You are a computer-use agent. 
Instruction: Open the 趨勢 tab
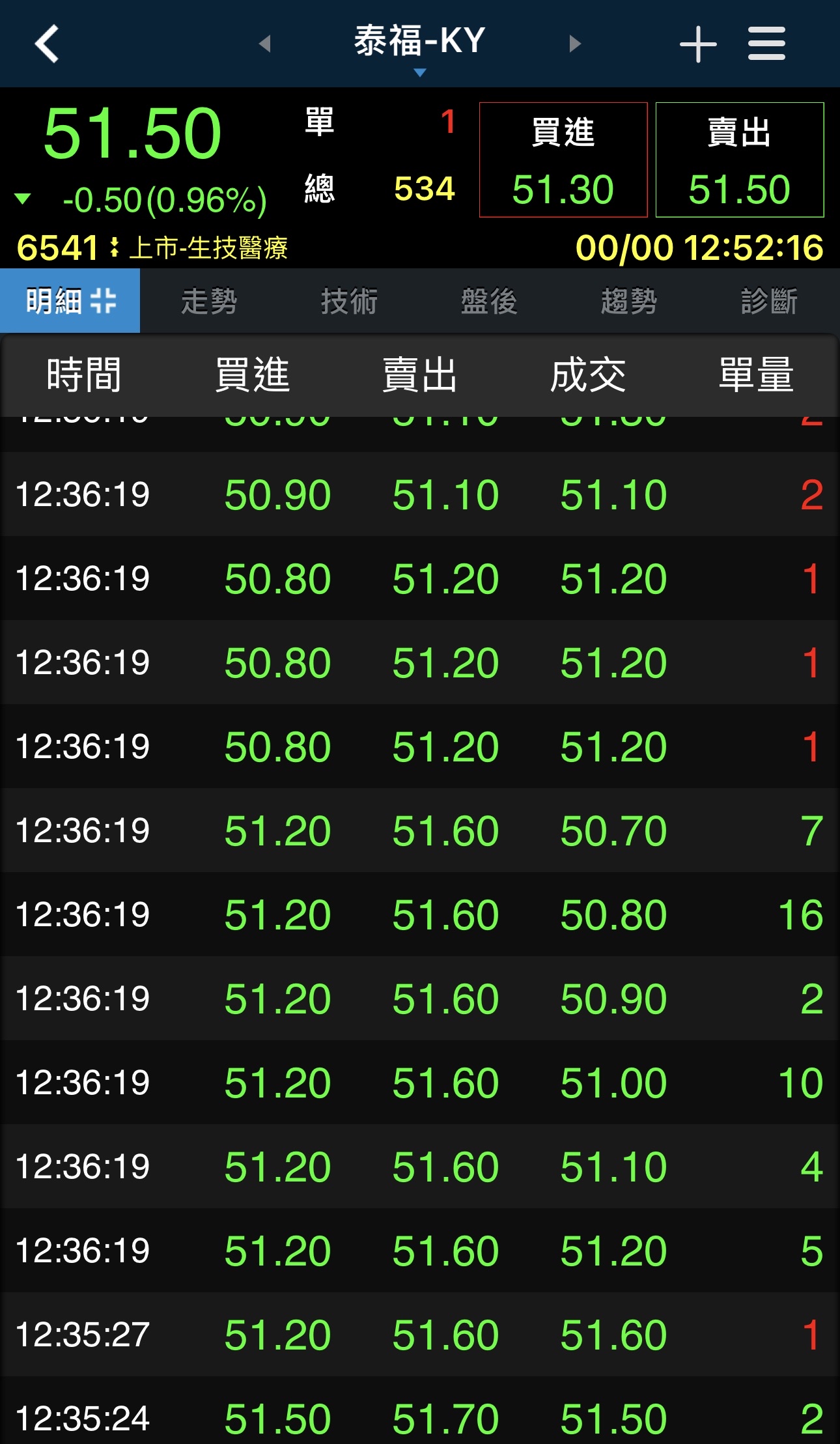point(629,301)
